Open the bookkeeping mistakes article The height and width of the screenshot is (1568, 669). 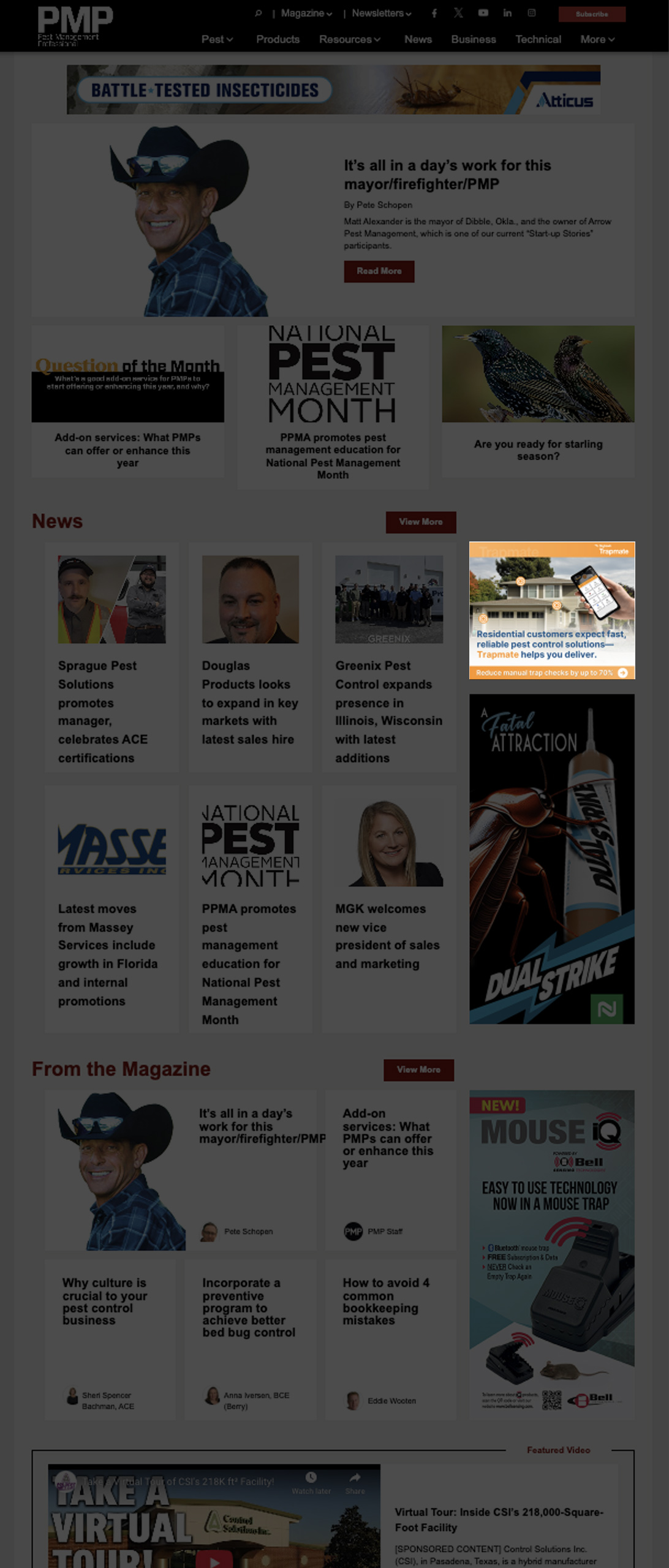386,1301
